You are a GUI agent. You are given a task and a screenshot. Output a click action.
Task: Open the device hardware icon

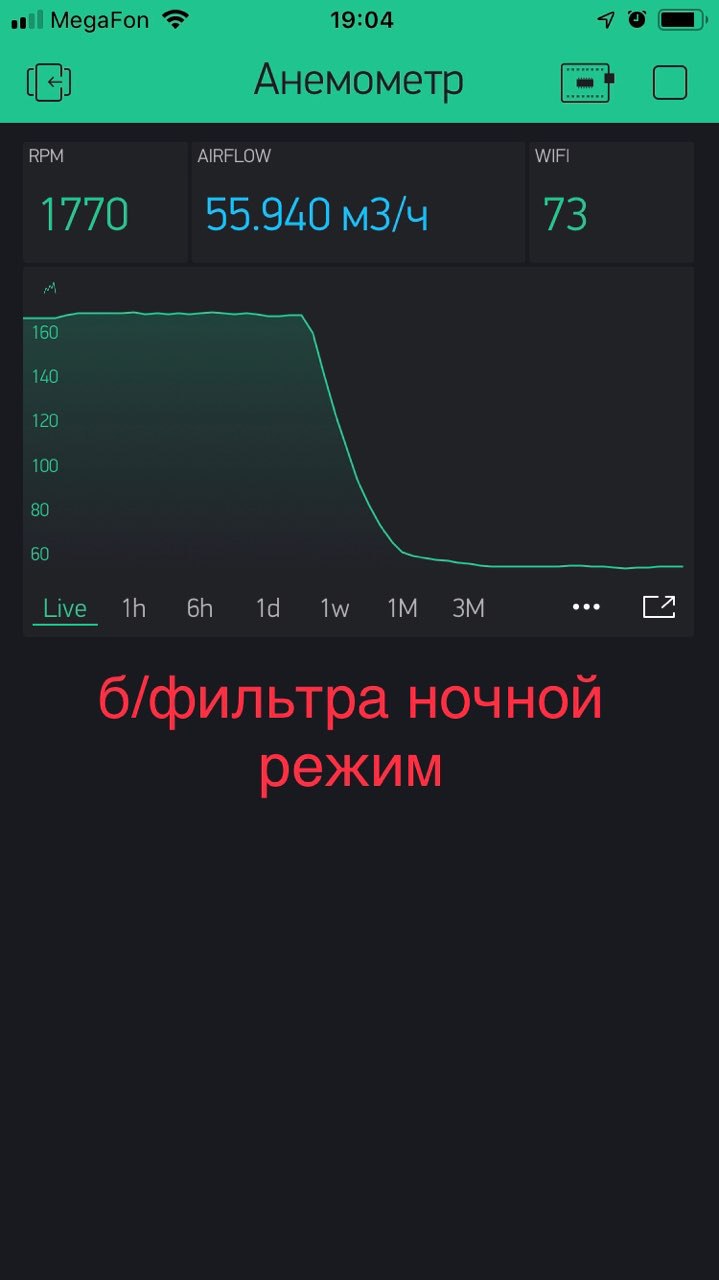[587, 82]
